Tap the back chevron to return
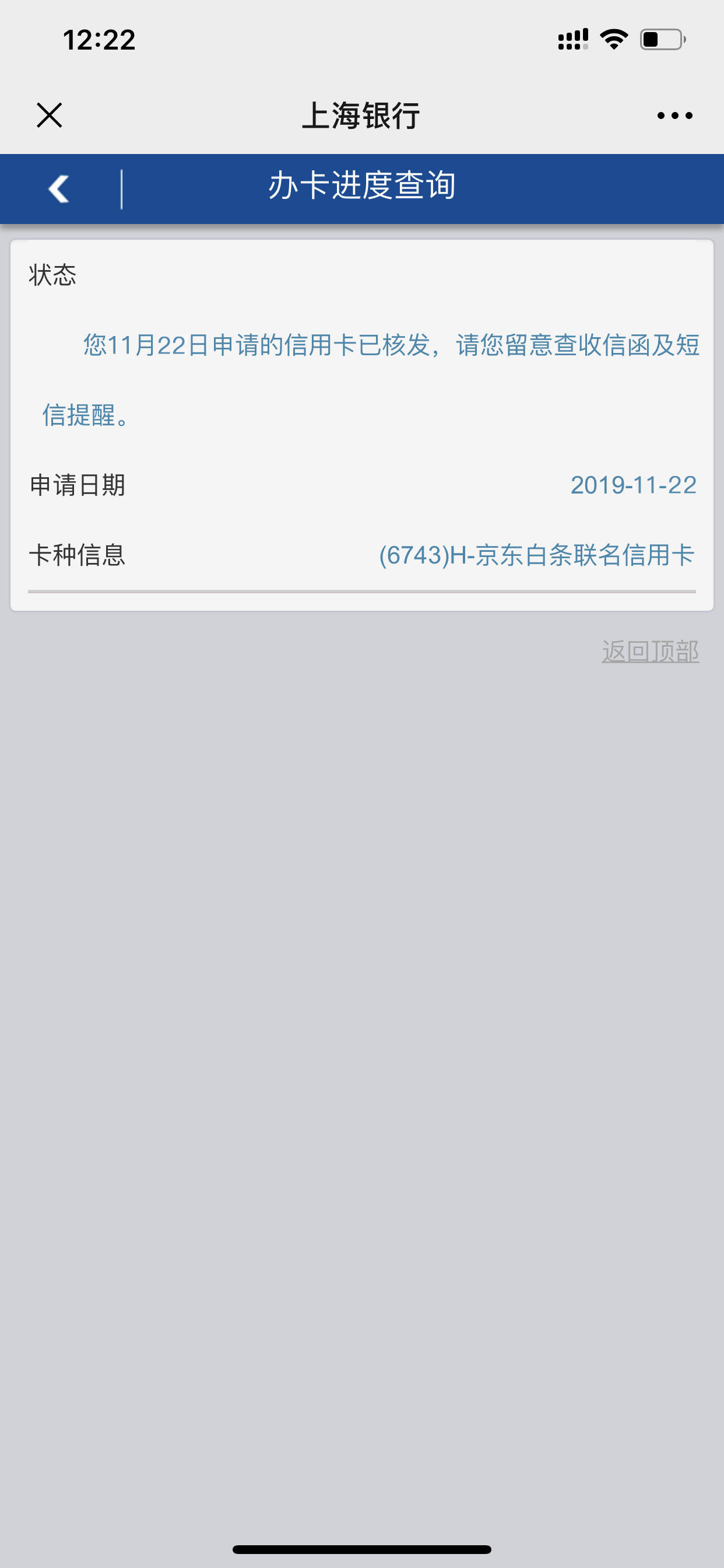 [x=58, y=188]
